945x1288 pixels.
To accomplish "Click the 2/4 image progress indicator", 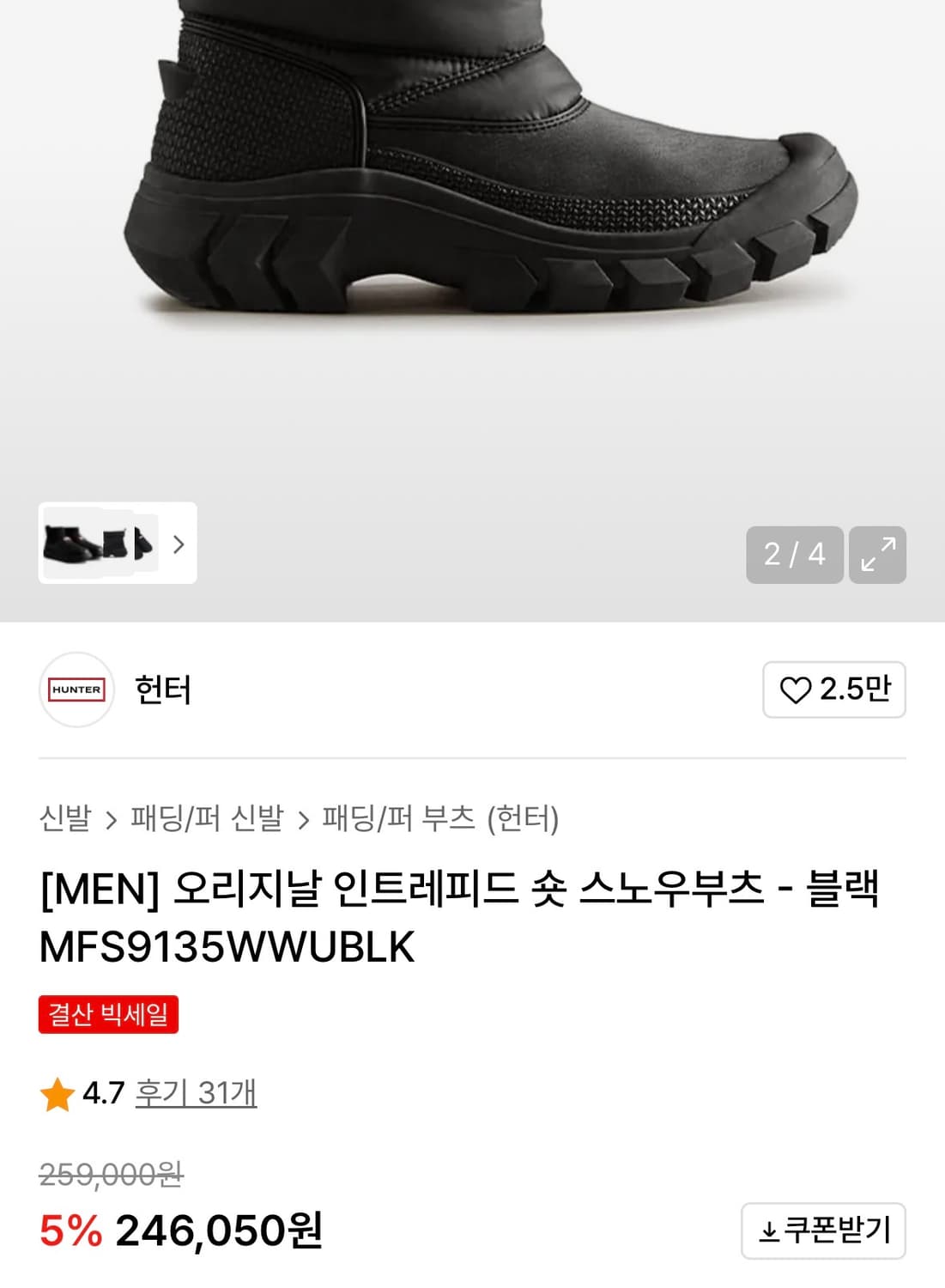I will pos(796,553).
